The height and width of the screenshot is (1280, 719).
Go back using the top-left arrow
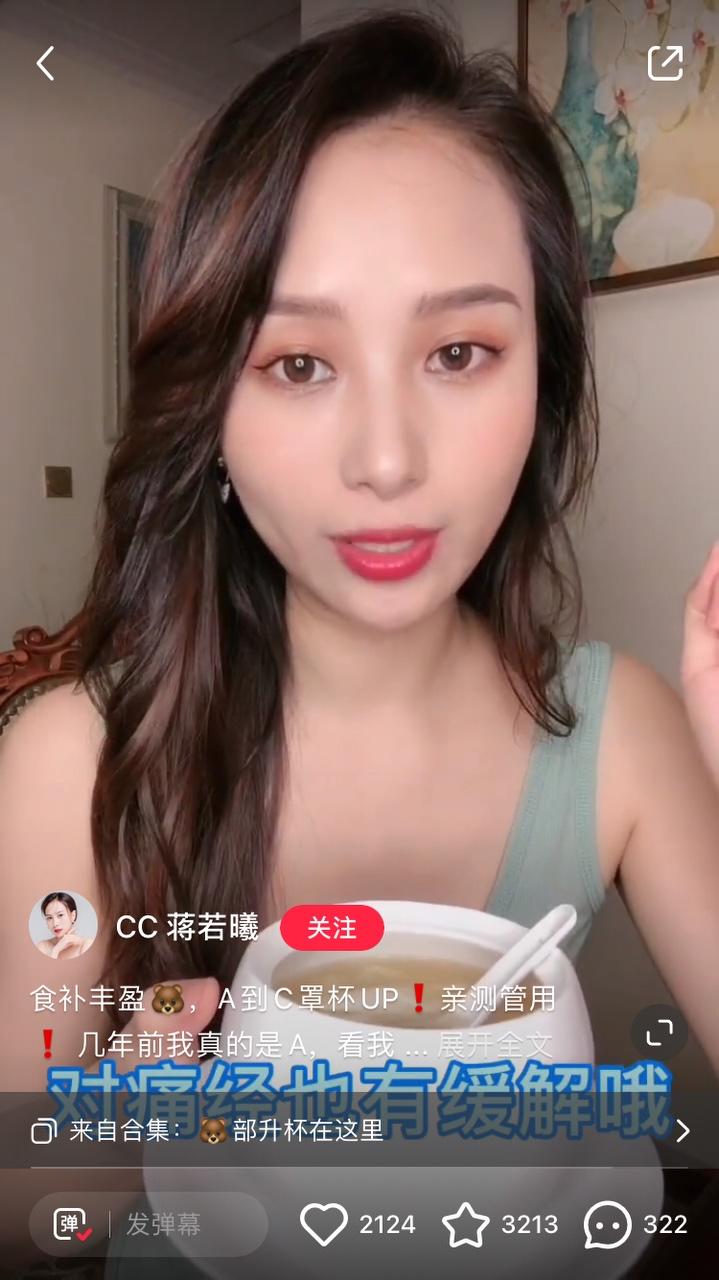(x=45, y=63)
